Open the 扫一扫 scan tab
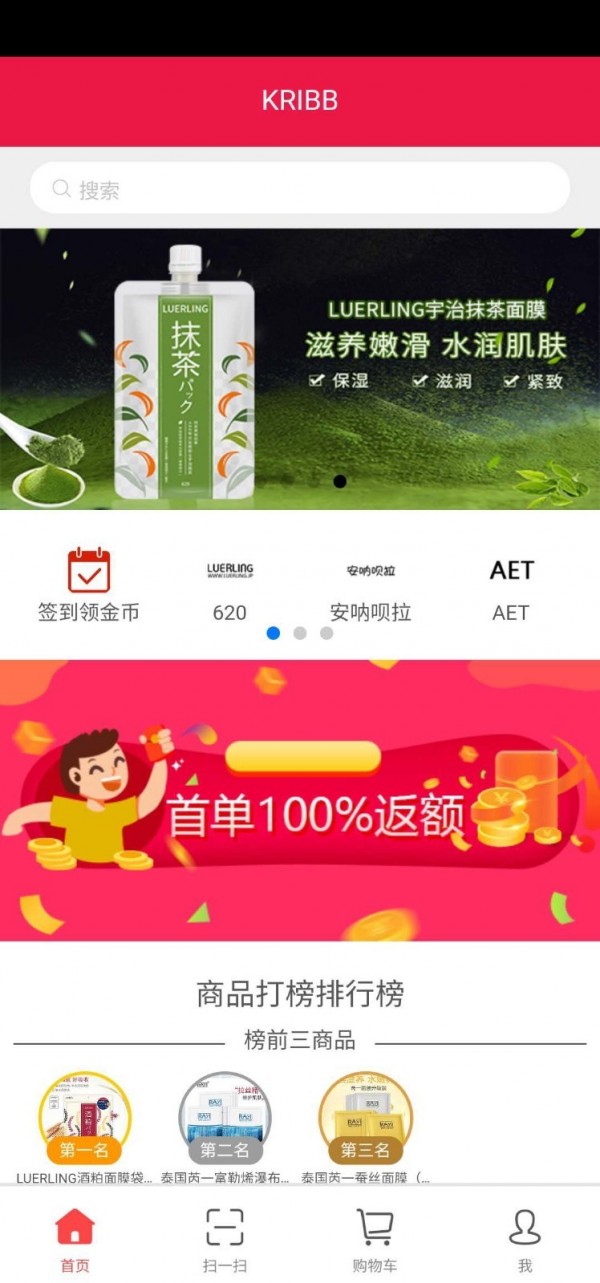 pyautogui.click(x=225, y=1238)
